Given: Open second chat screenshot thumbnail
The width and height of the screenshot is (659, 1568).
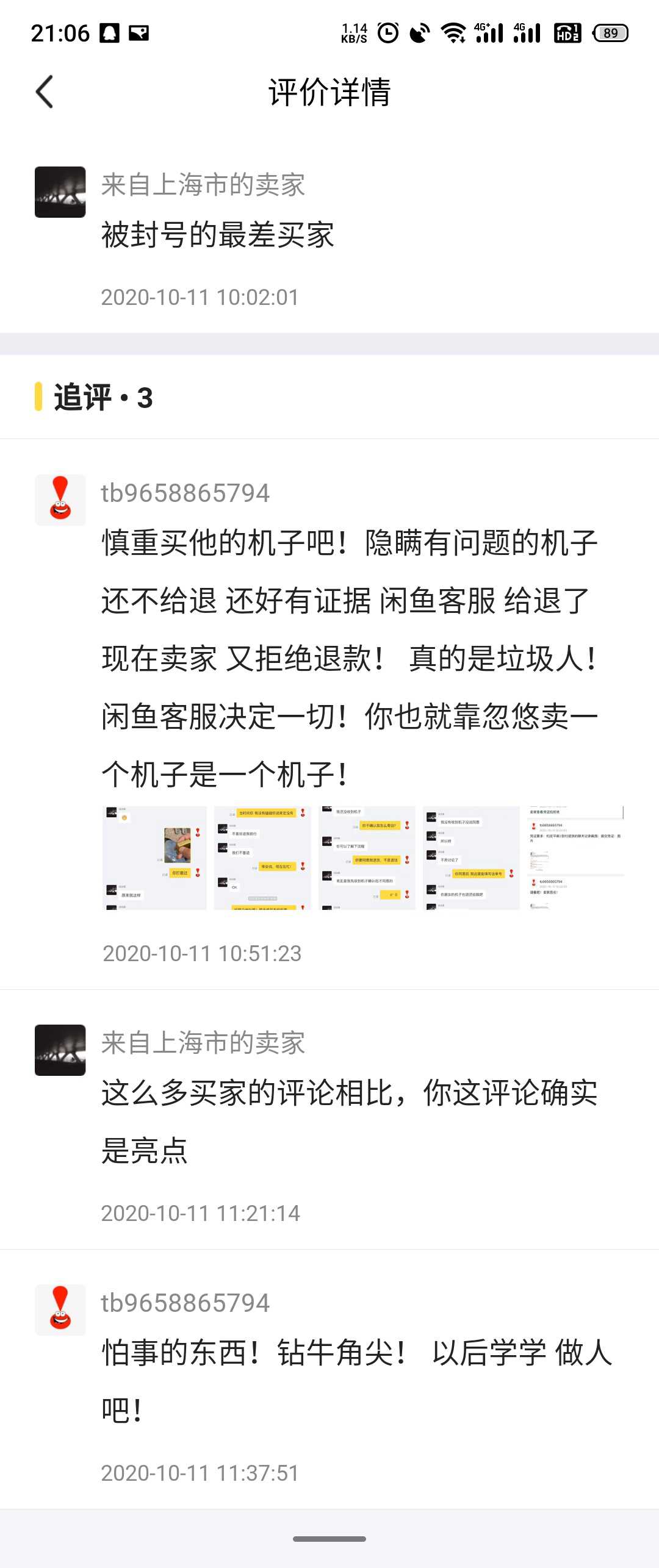Looking at the screenshot, I should 262,858.
